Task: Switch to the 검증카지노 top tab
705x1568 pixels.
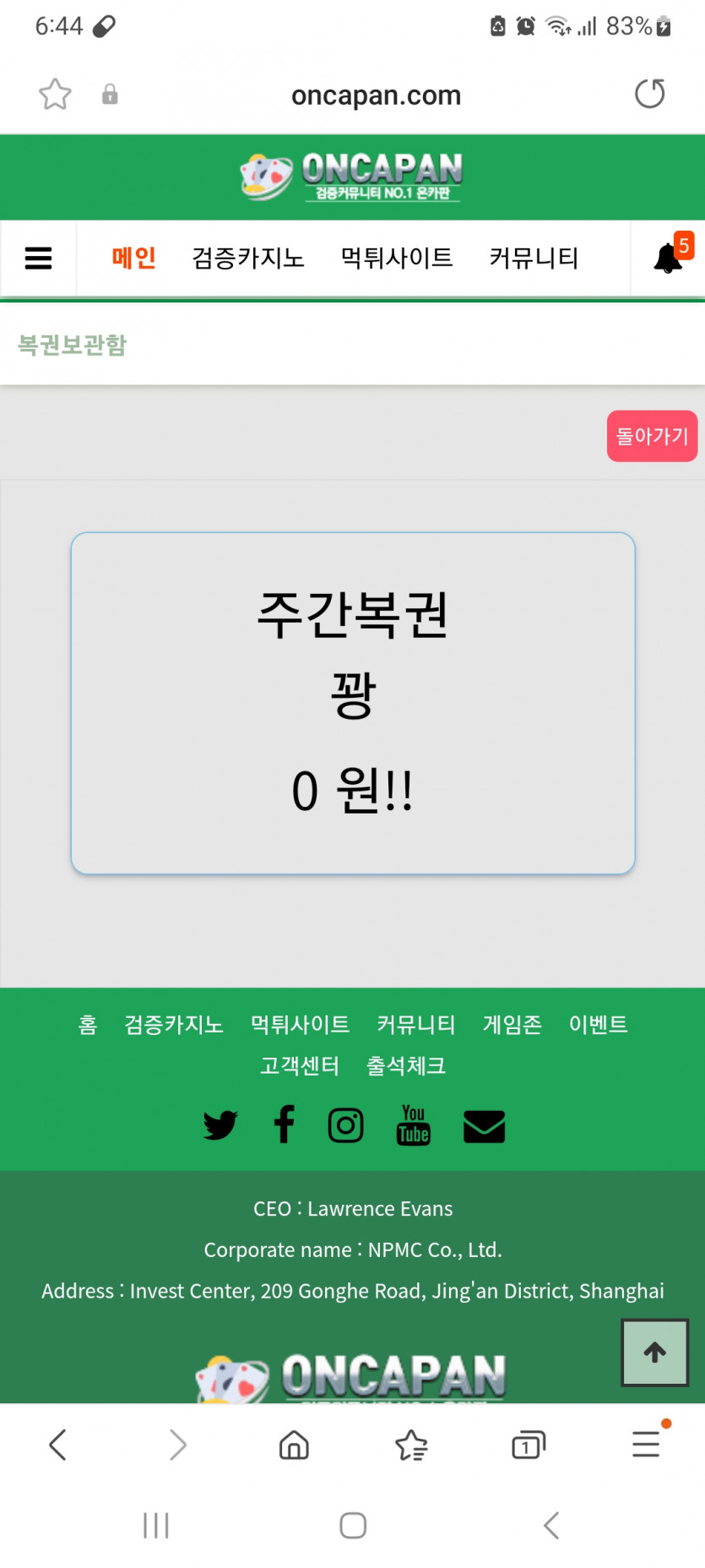Action: tap(248, 258)
